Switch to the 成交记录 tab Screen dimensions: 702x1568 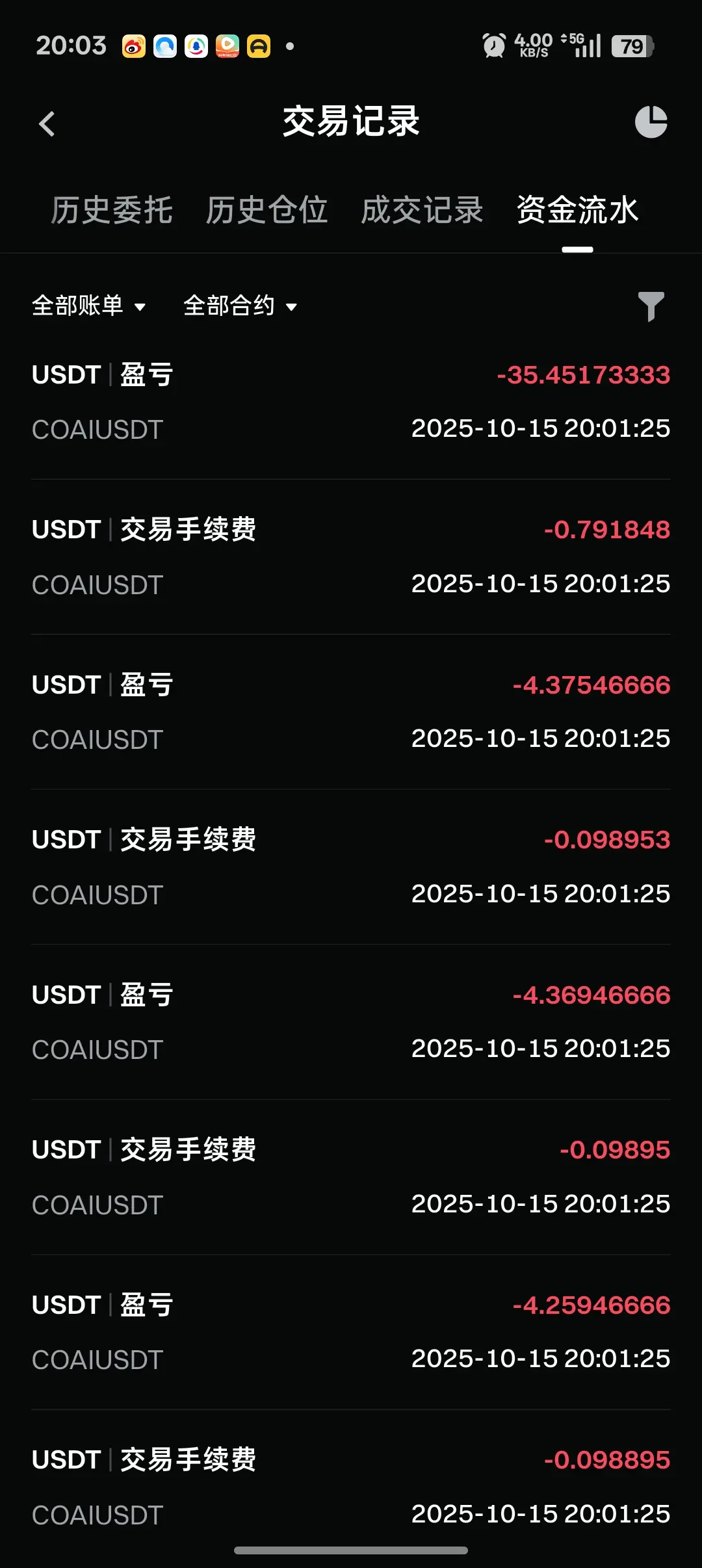[x=422, y=210]
